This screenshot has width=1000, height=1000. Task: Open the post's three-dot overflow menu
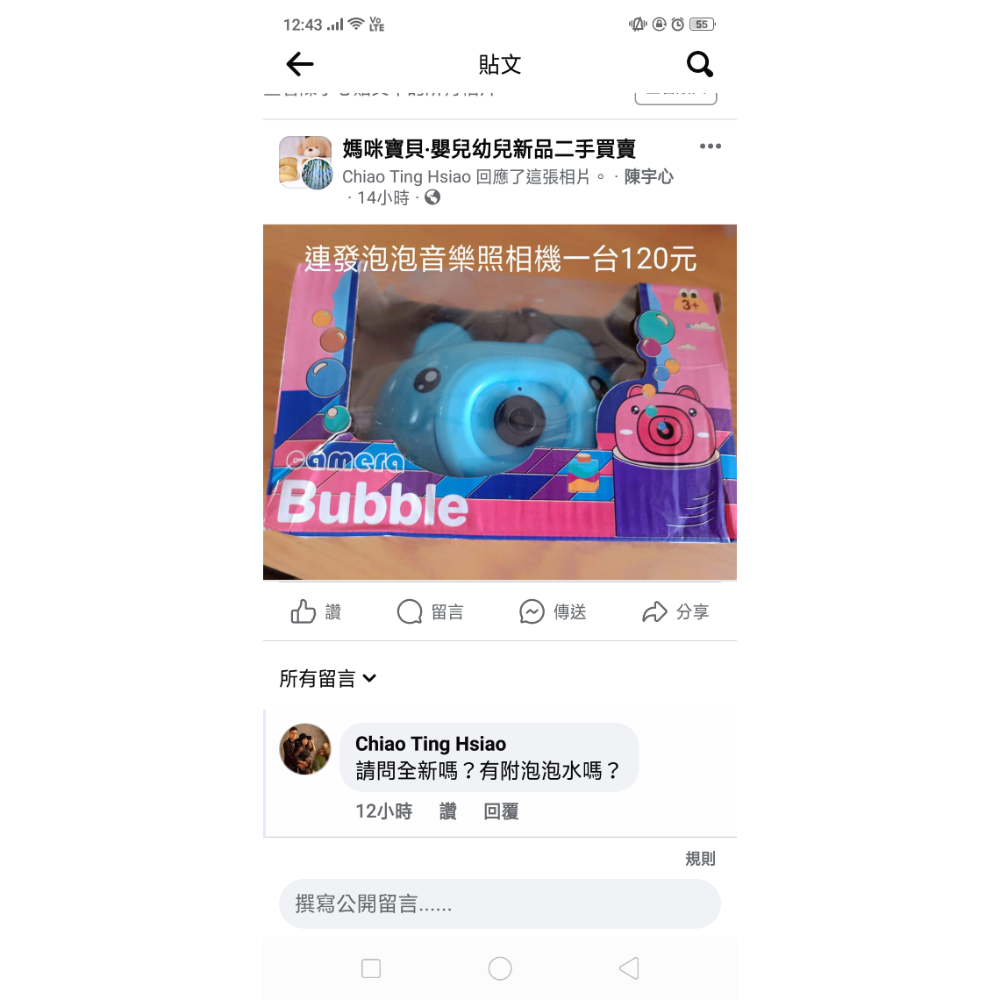710,147
